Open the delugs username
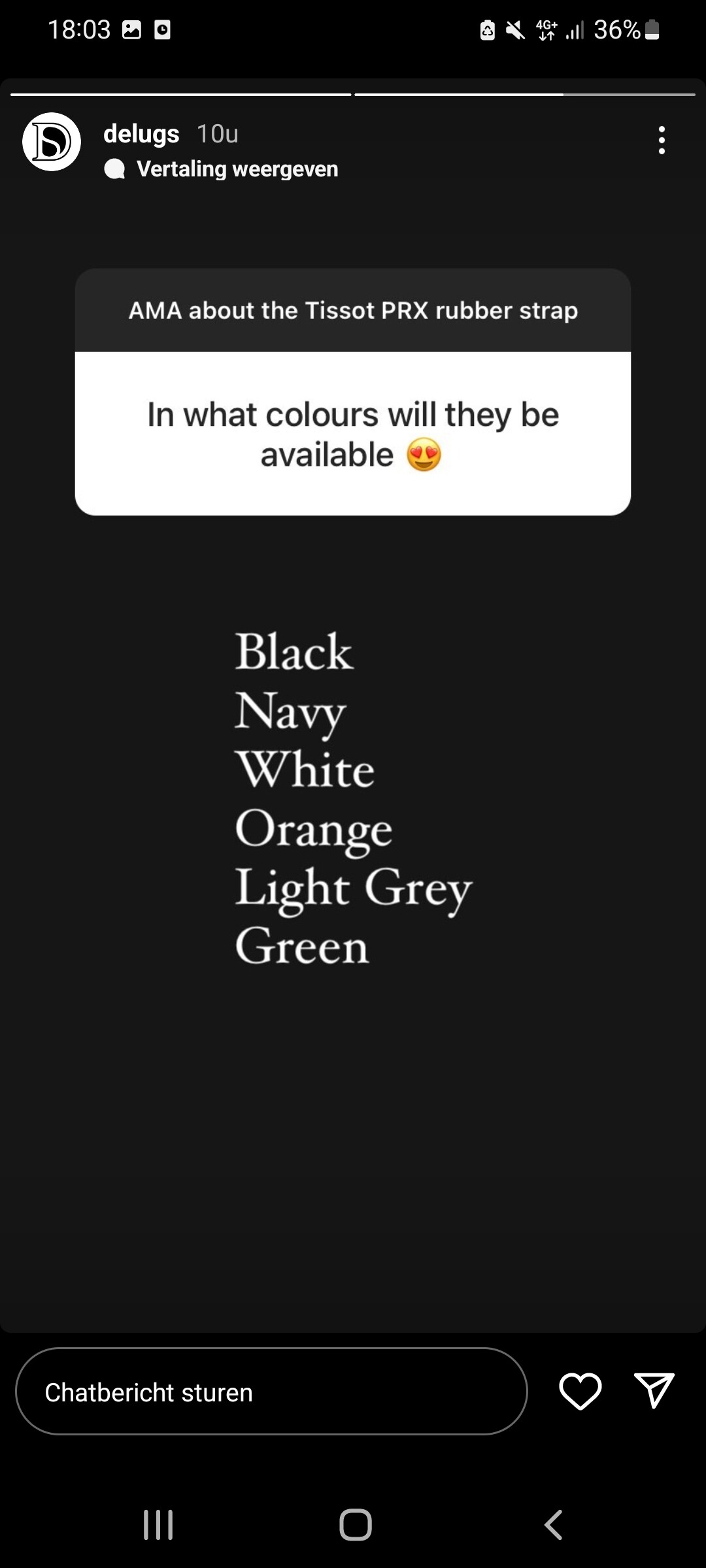This screenshot has width=706, height=1568. click(141, 134)
